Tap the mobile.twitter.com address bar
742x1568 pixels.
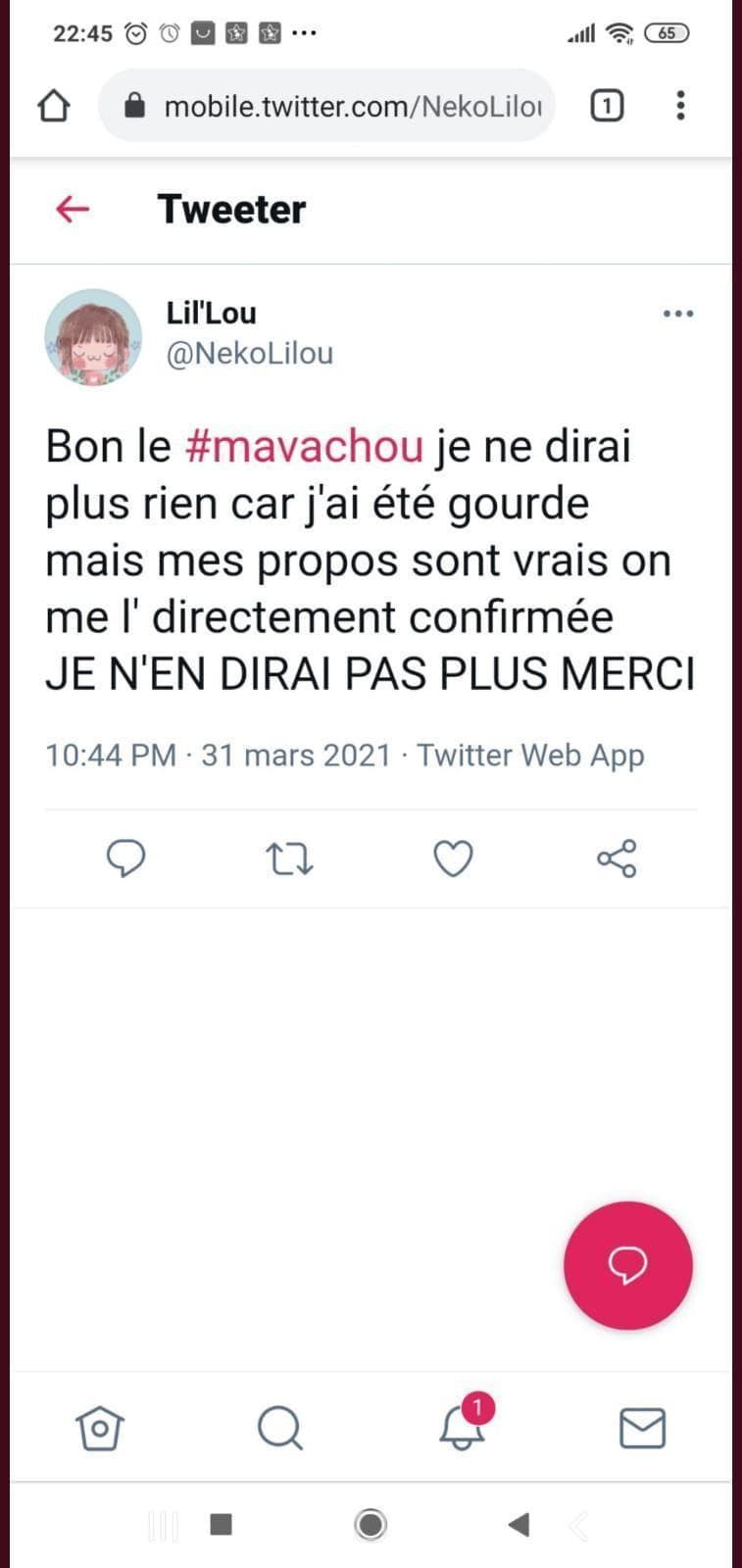tap(333, 106)
